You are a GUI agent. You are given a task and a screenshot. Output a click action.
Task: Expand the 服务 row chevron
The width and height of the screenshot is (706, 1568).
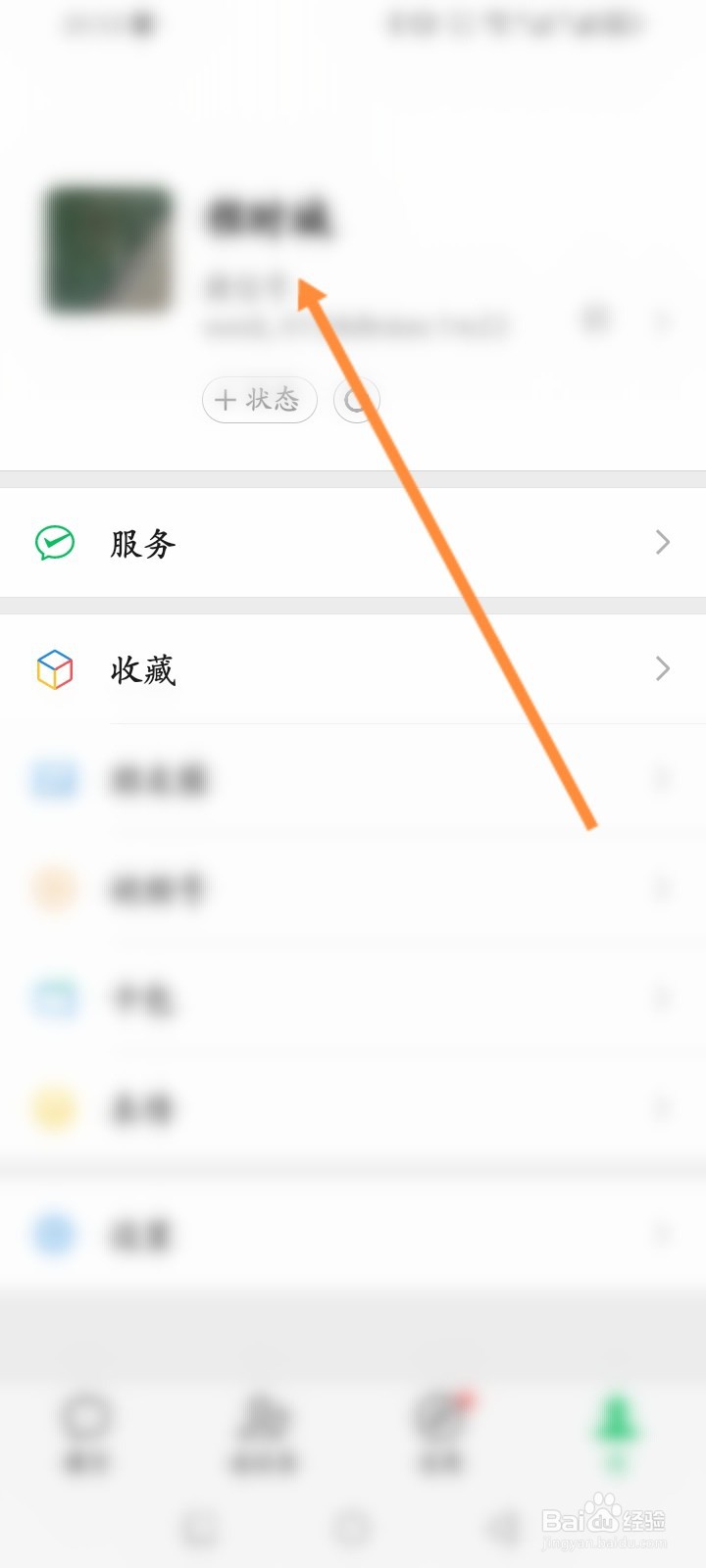tap(663, 543)
